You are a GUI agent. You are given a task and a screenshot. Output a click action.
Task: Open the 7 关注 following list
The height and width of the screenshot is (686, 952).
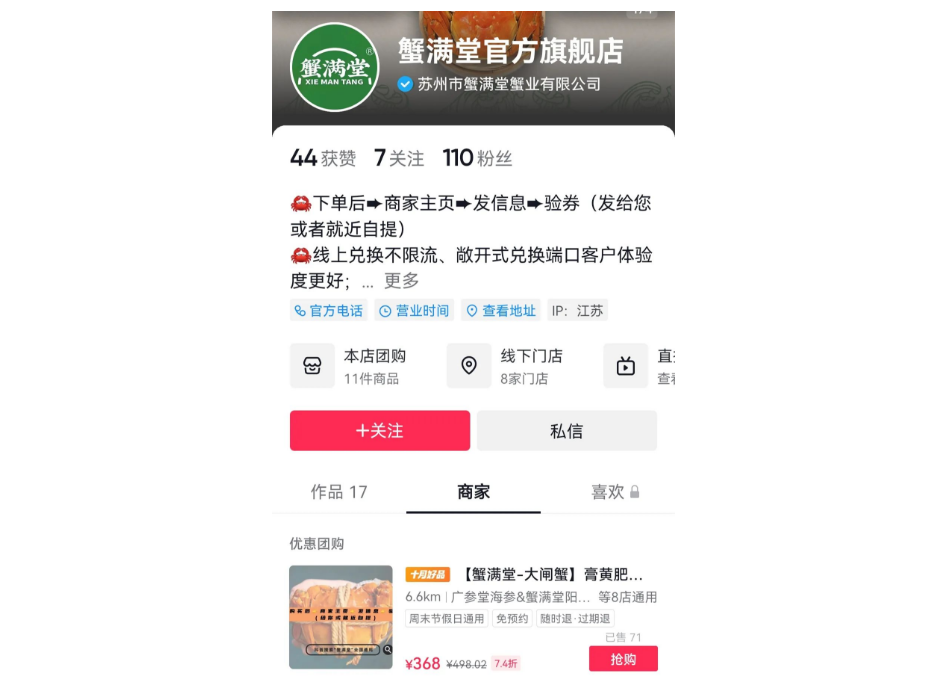(x=398, y=158)
